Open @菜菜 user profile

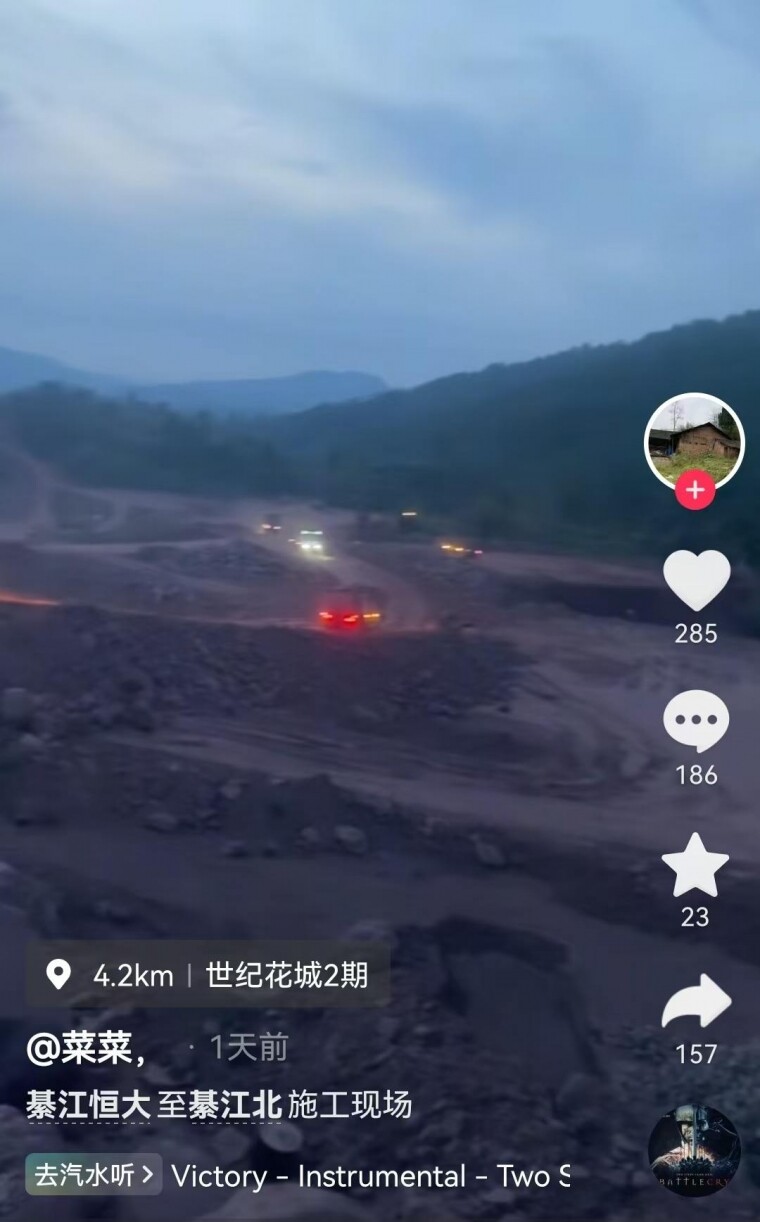pyautogui.click(x=86, y=1048)
